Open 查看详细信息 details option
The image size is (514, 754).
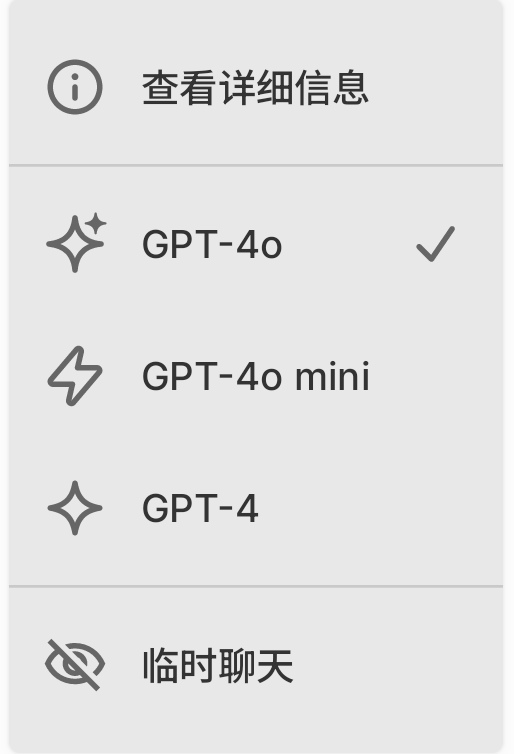pyautogui.click(x=256, y=87)
